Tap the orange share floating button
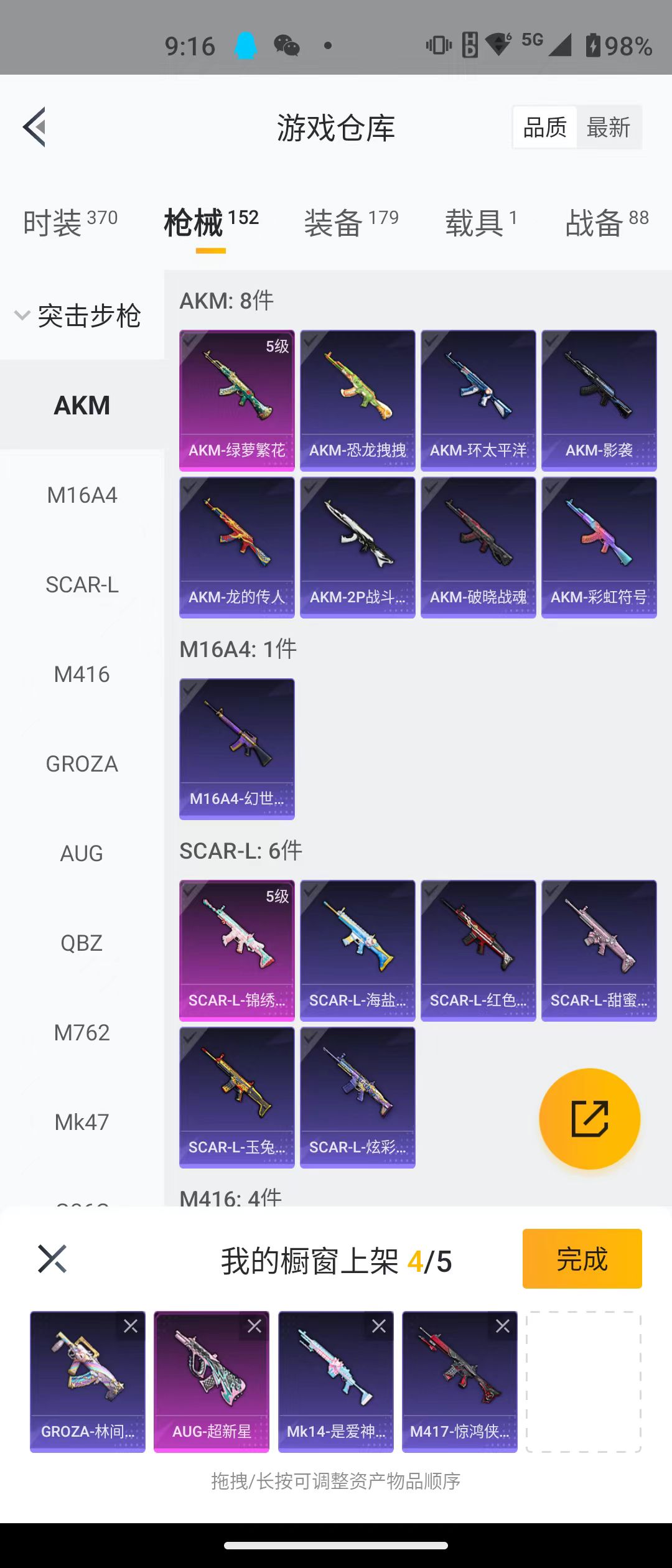672x1568 pixels. pyautogui.click(x=589, y=1118)
